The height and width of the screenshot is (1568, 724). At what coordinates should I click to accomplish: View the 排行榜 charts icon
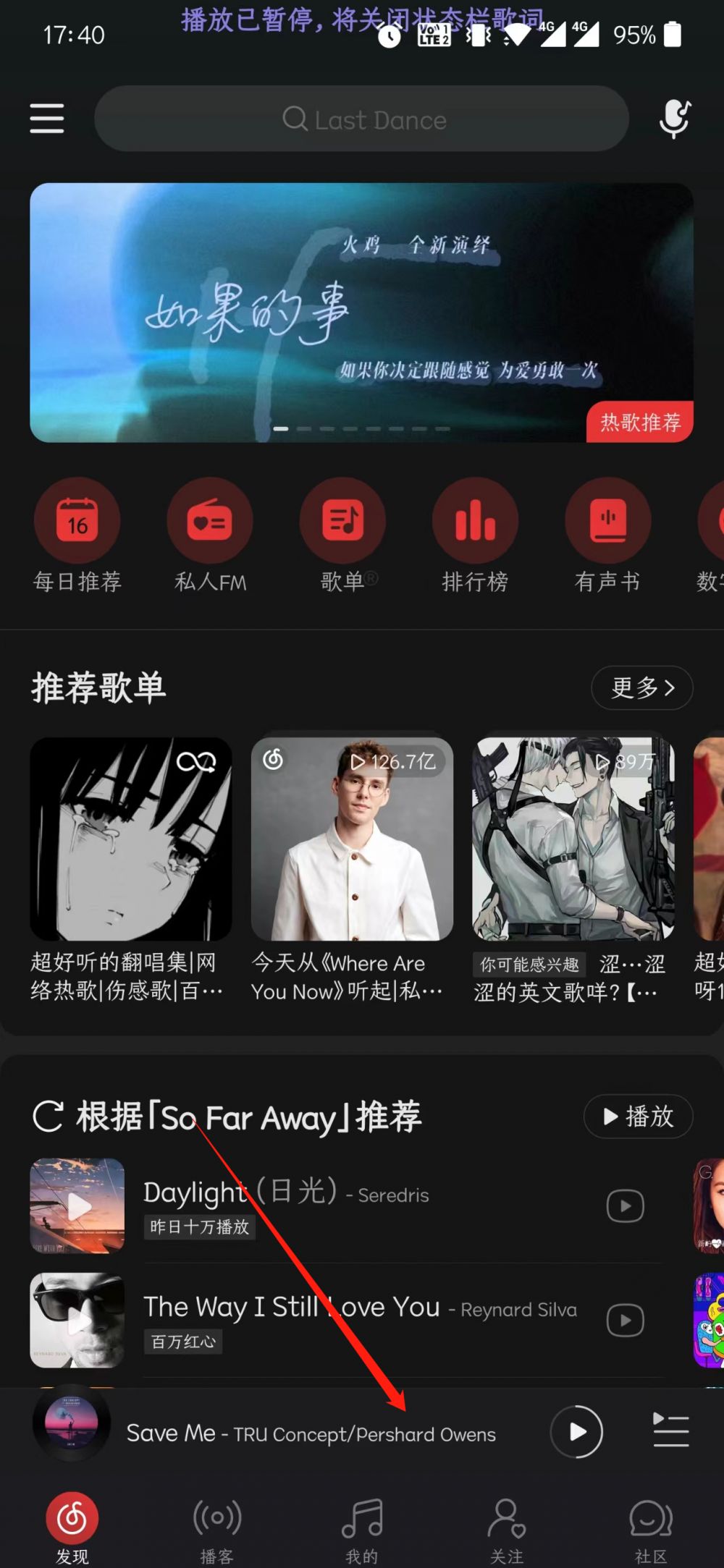pos(476,520)
